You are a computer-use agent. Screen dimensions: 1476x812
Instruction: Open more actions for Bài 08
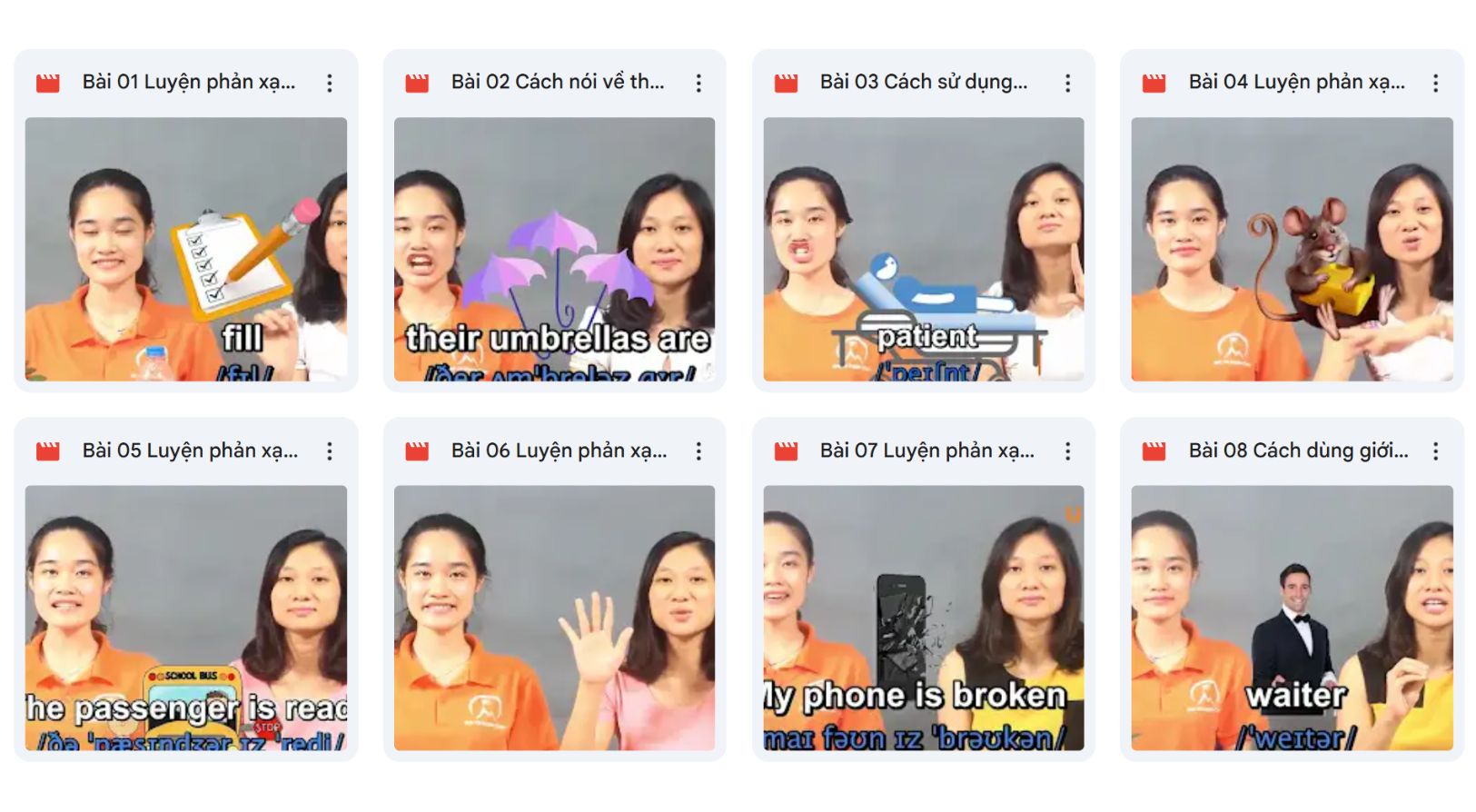coord(1435,451)
